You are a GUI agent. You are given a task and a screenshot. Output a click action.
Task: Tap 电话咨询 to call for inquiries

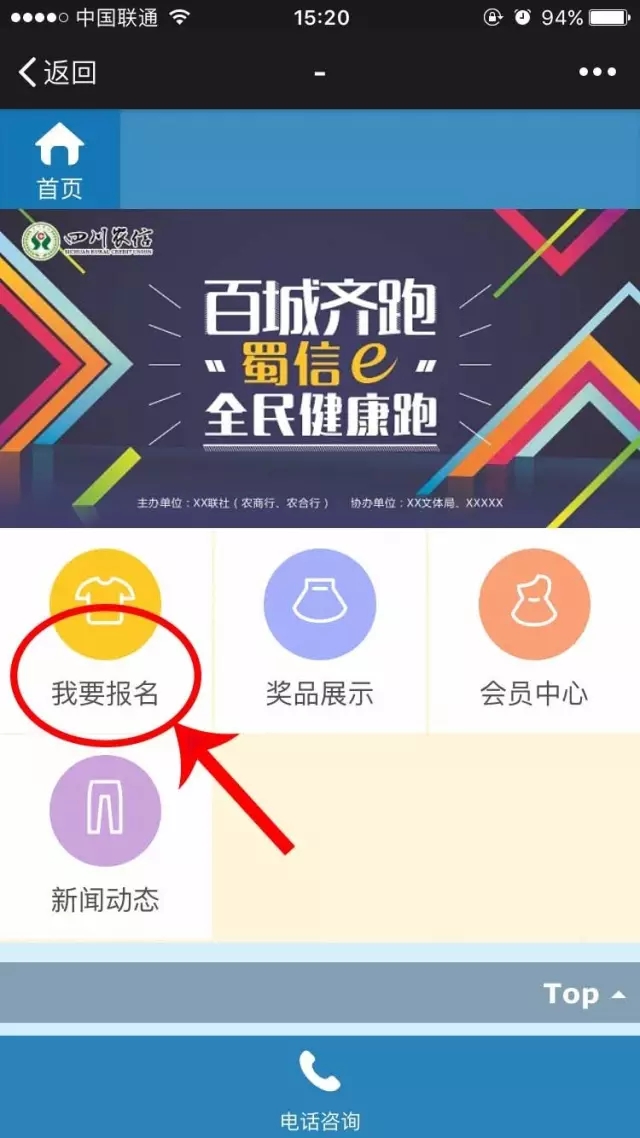coord(320,1090)
